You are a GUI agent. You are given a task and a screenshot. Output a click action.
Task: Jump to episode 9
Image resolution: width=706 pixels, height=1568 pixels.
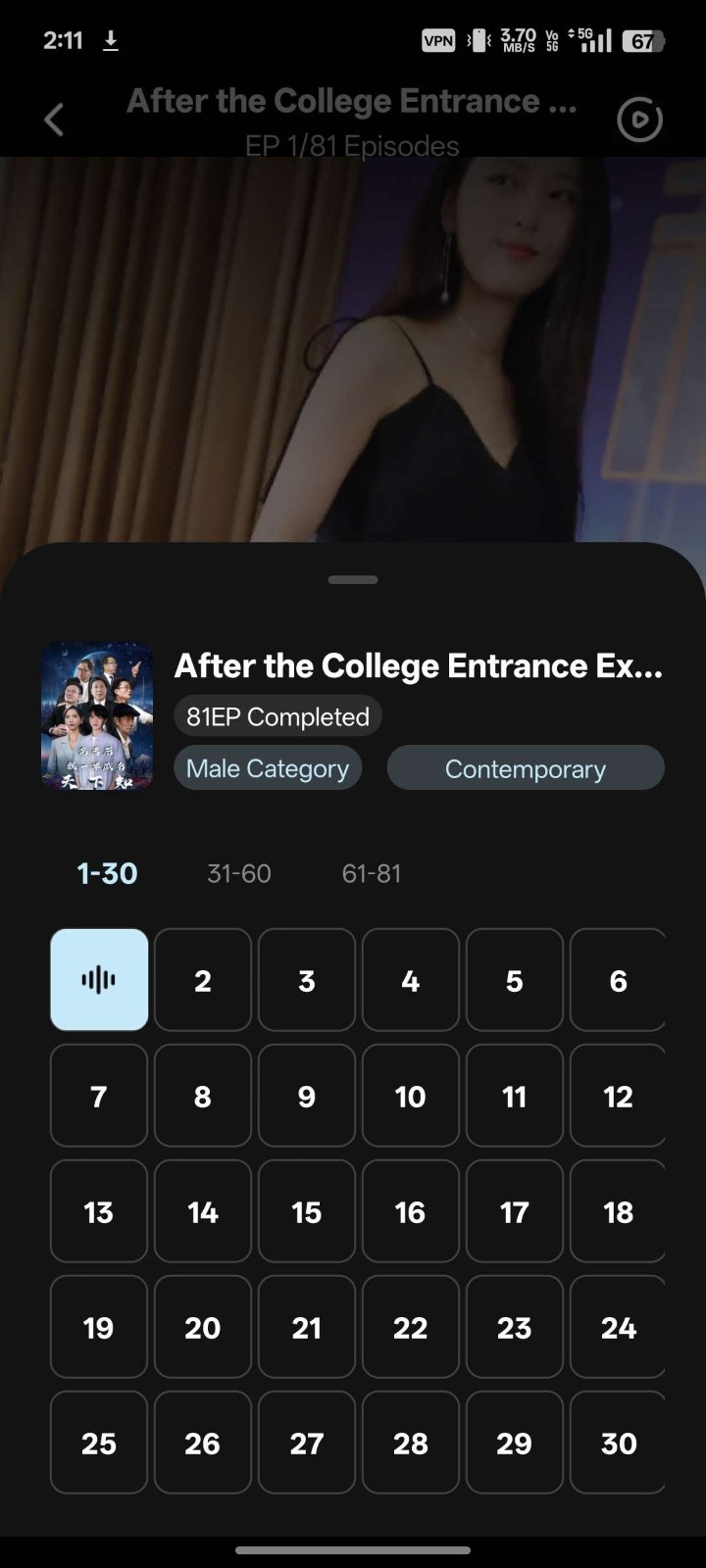(x=307, y=1096)
